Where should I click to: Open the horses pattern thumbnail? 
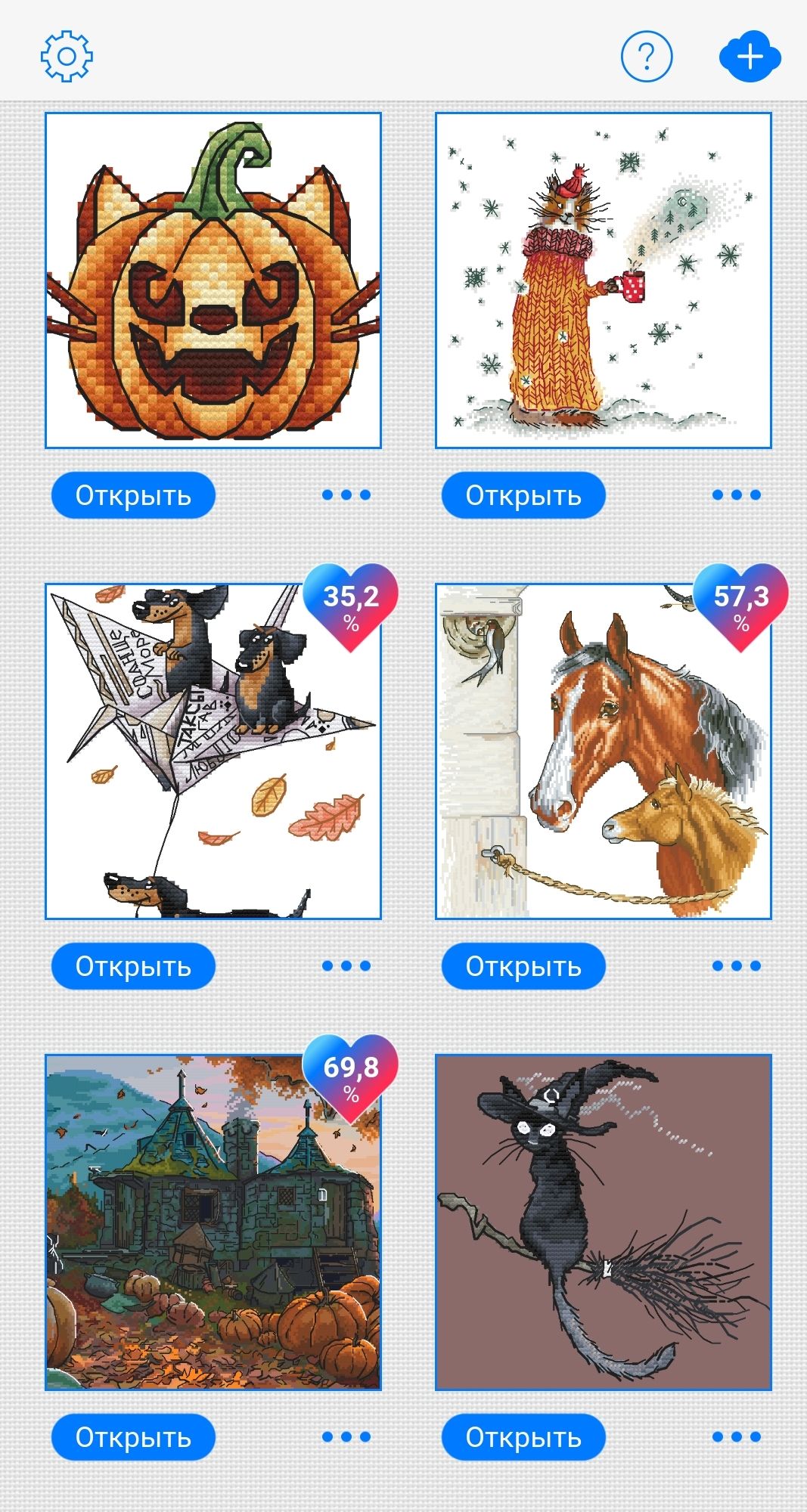point(603,751)
